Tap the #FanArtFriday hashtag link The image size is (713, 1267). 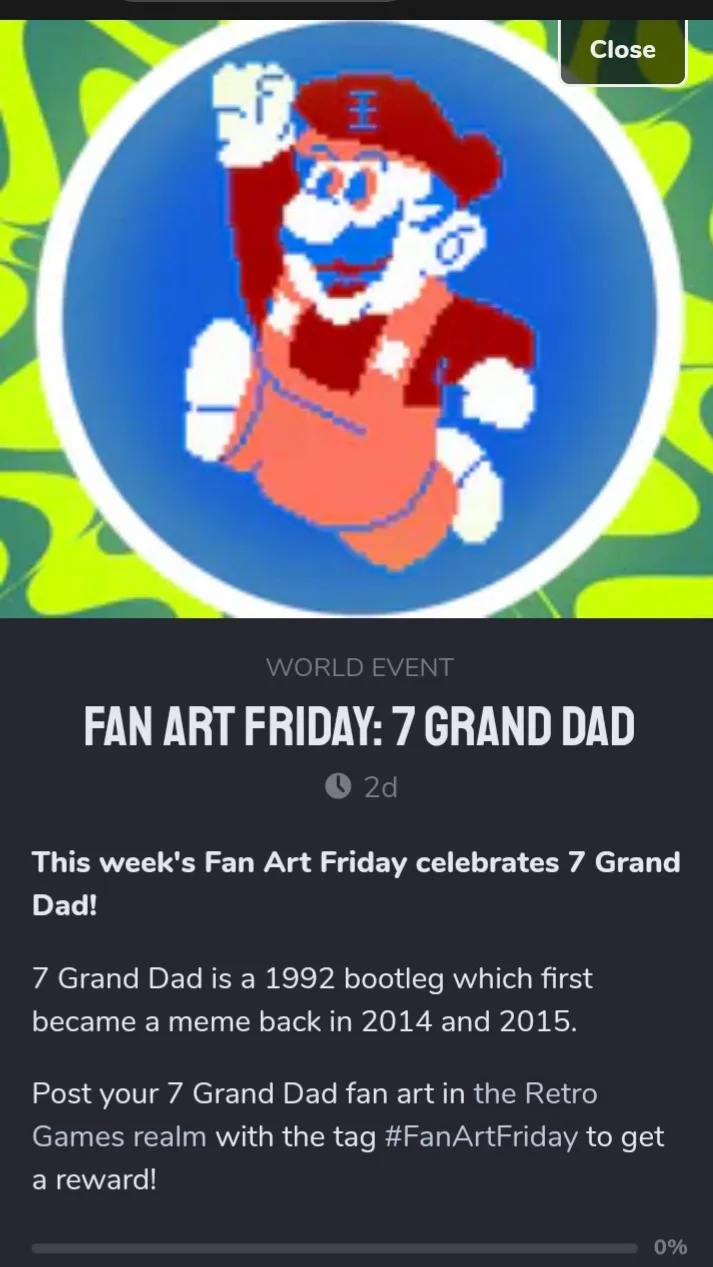[x=481, y=1136]
